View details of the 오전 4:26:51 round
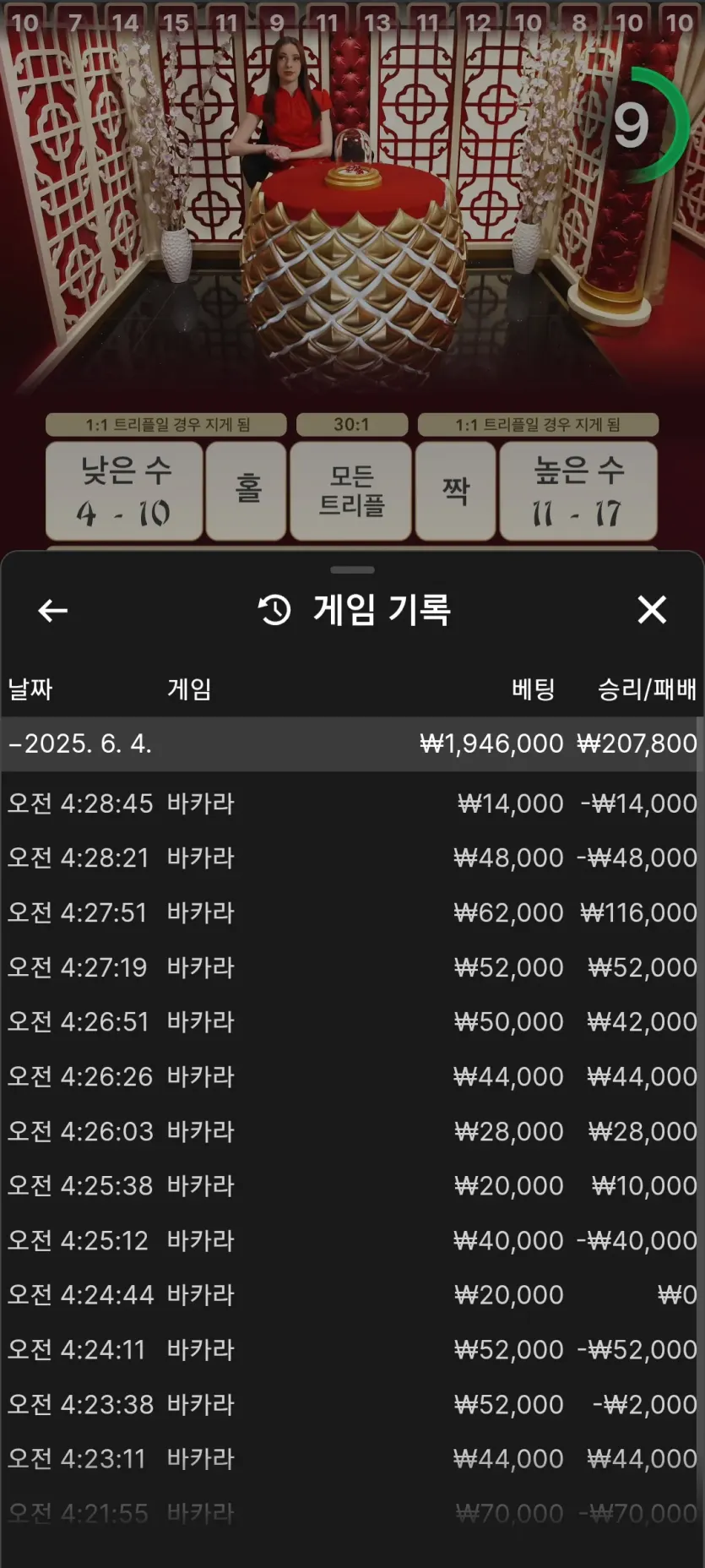 [x=352, y=1021]
